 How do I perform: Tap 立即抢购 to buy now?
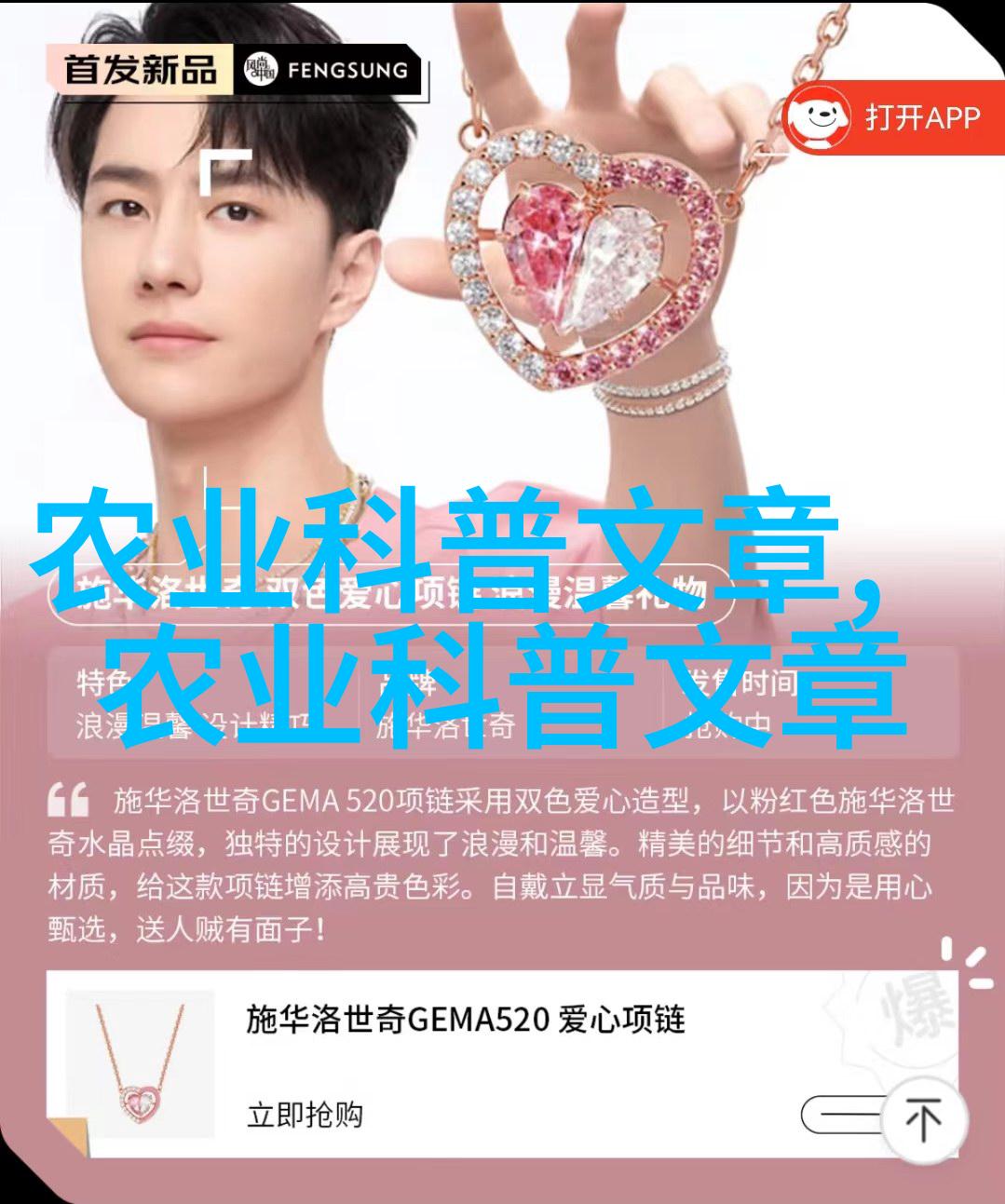coord(305,1115)
